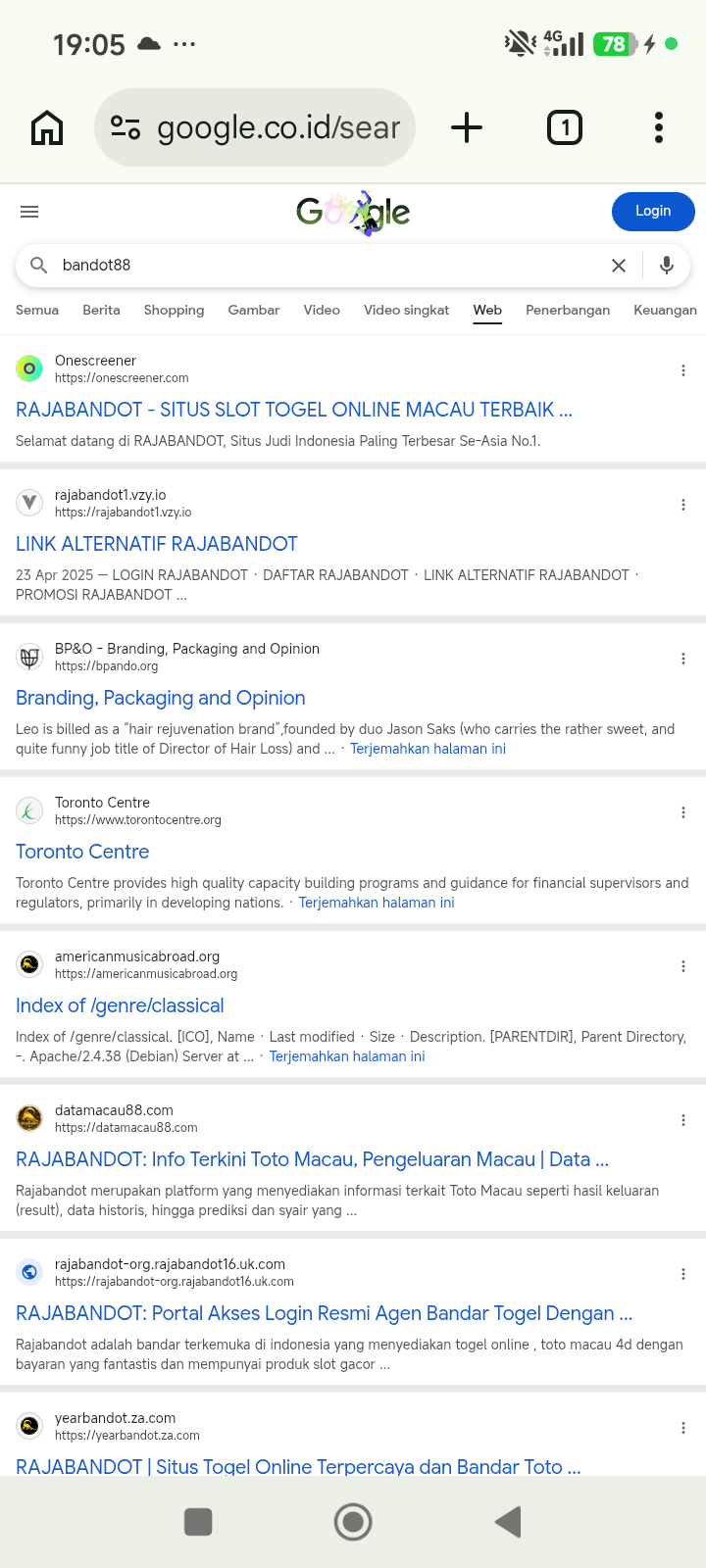The width and height of the screenshot is (706, 1568).
Task: Open the browser overflow menu
Action: click(659, 127)
